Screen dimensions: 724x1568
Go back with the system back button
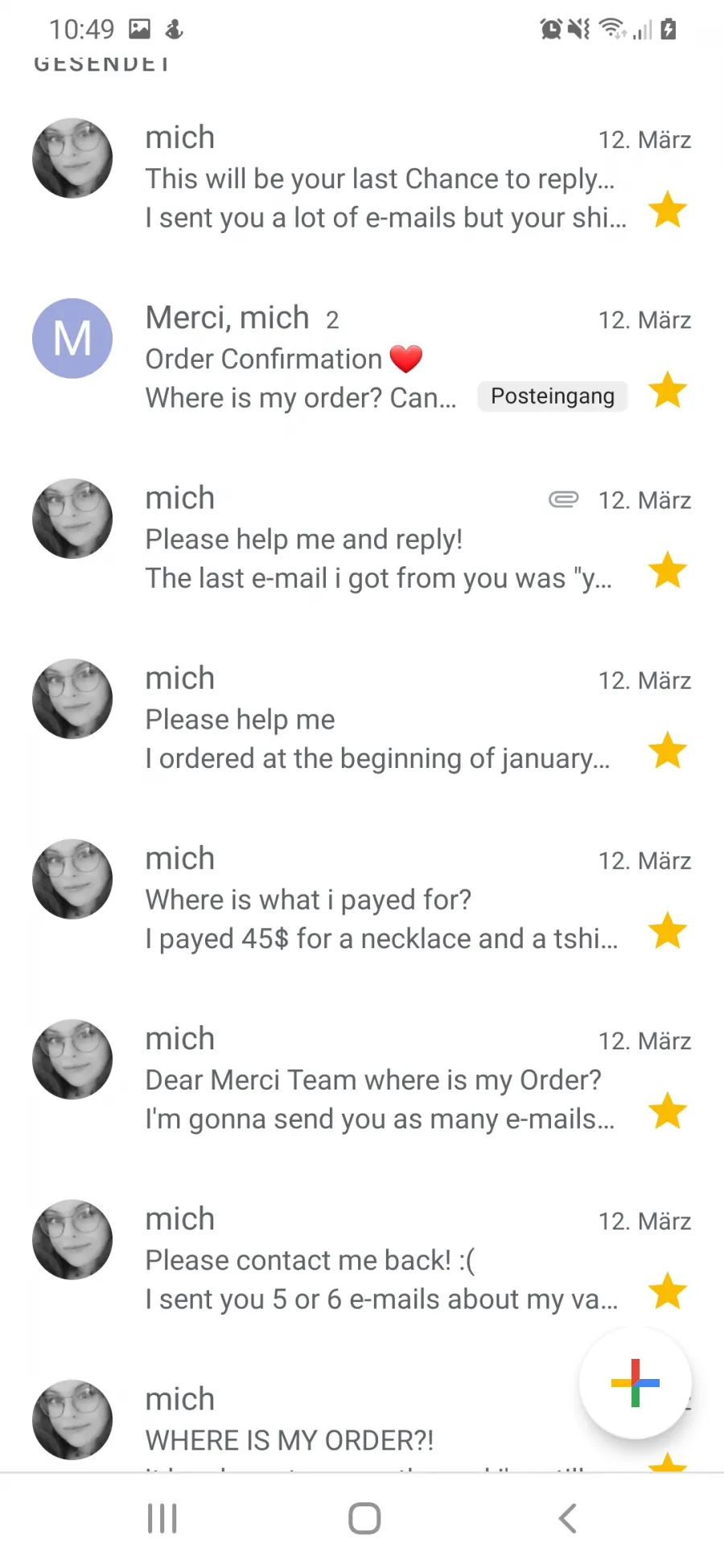click(567, 1518)
